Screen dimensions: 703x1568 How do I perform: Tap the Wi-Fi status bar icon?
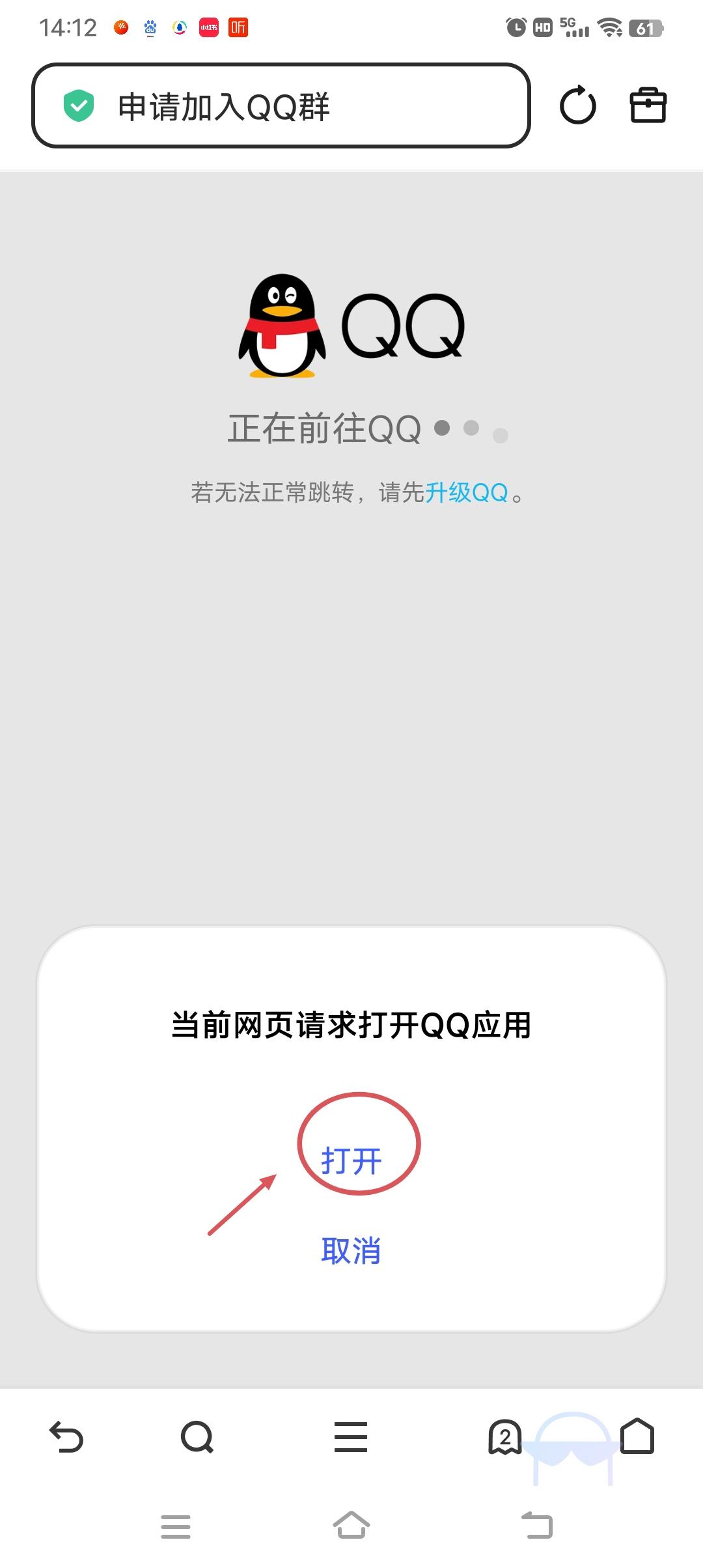[611, 27]
